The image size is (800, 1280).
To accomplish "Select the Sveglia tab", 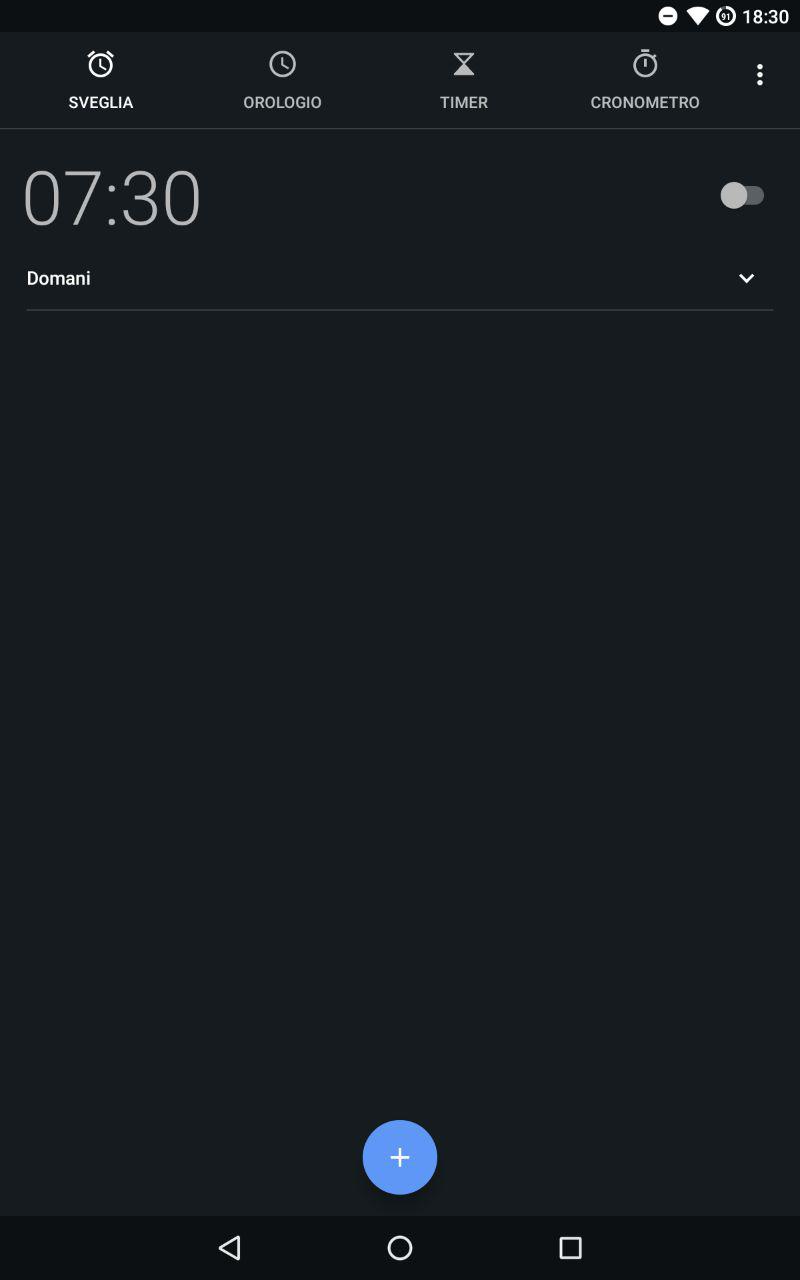I will coord(100,80).
